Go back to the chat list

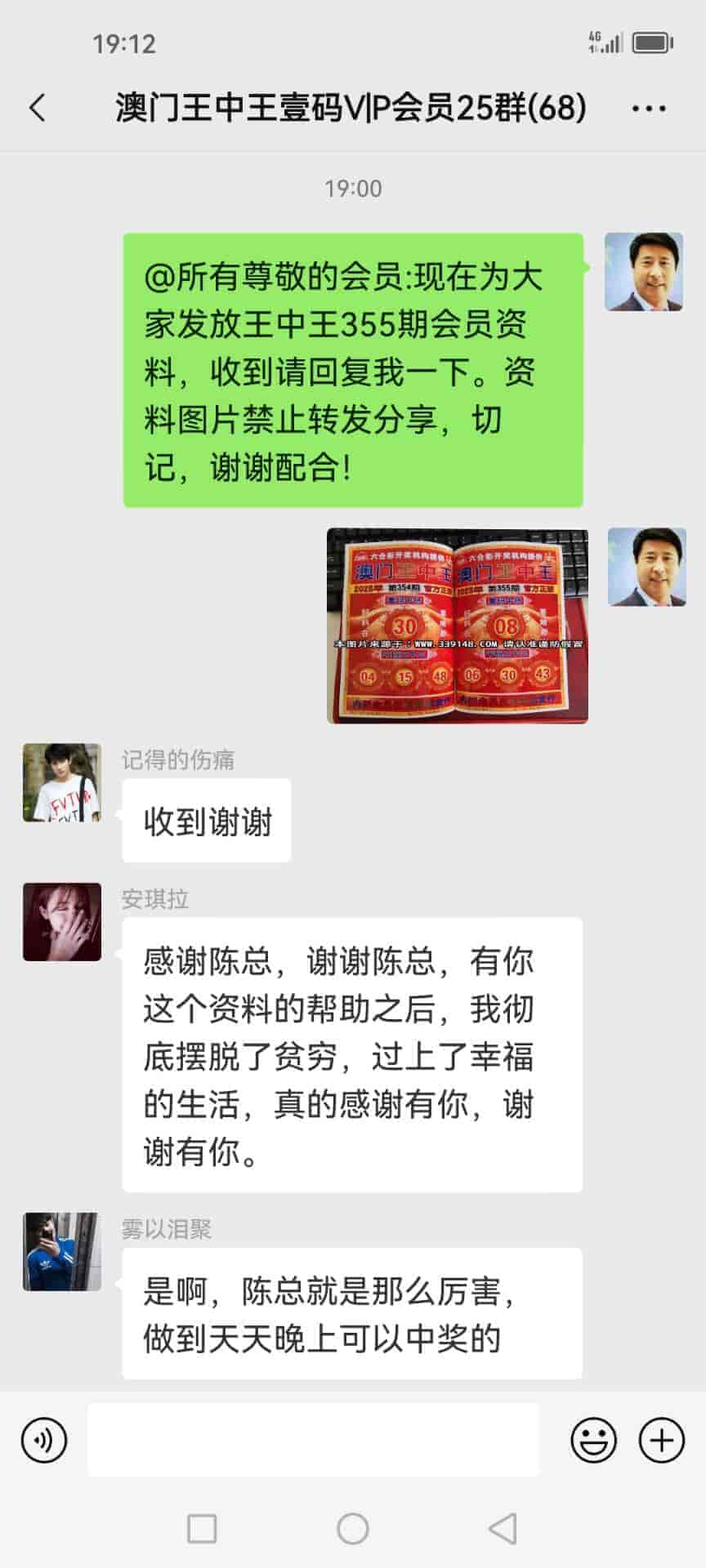(x=38, y=108)
